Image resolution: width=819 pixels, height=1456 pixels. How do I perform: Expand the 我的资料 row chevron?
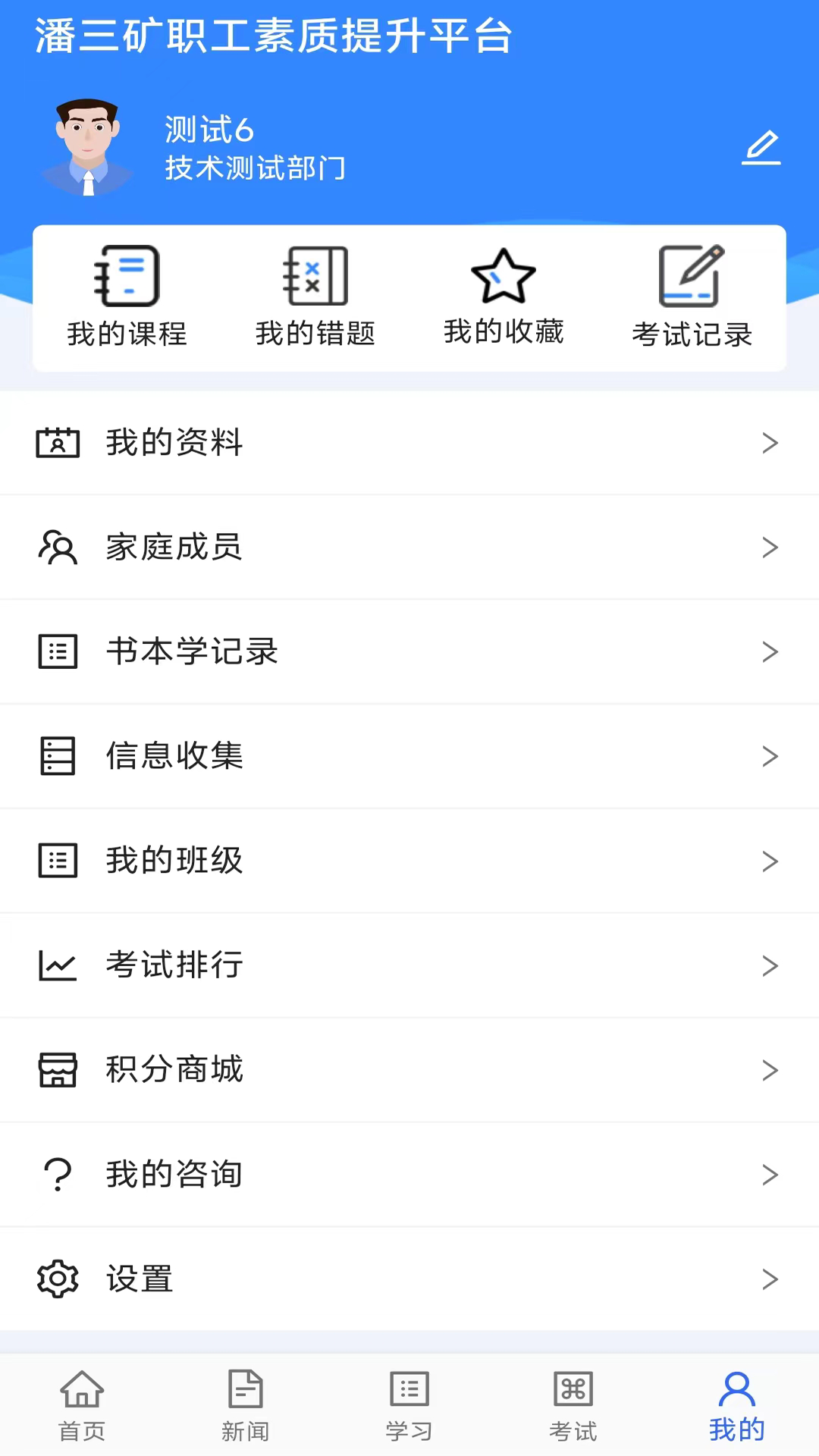click(x=771, y=443)
